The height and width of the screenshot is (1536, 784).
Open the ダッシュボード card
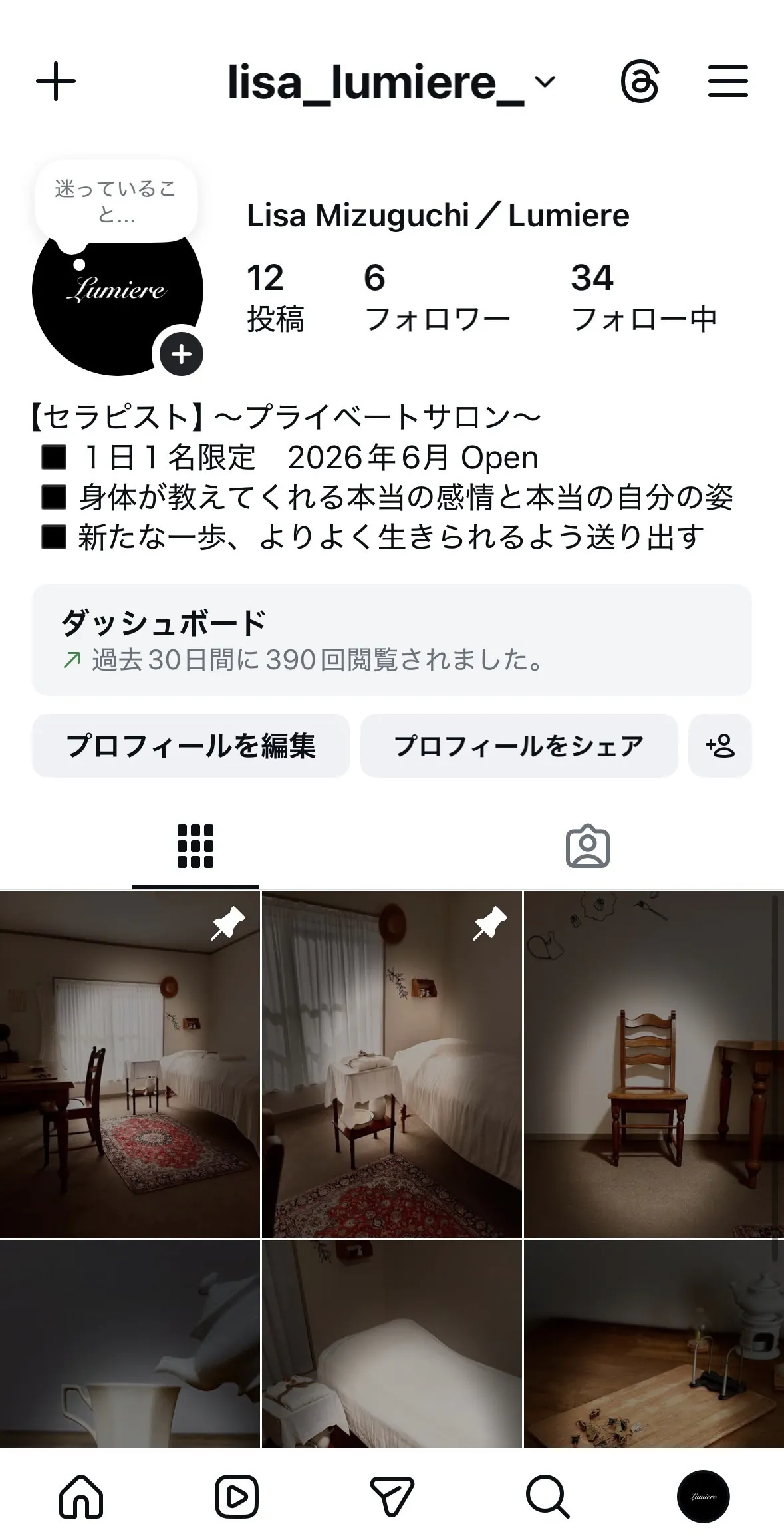[392, 640]
